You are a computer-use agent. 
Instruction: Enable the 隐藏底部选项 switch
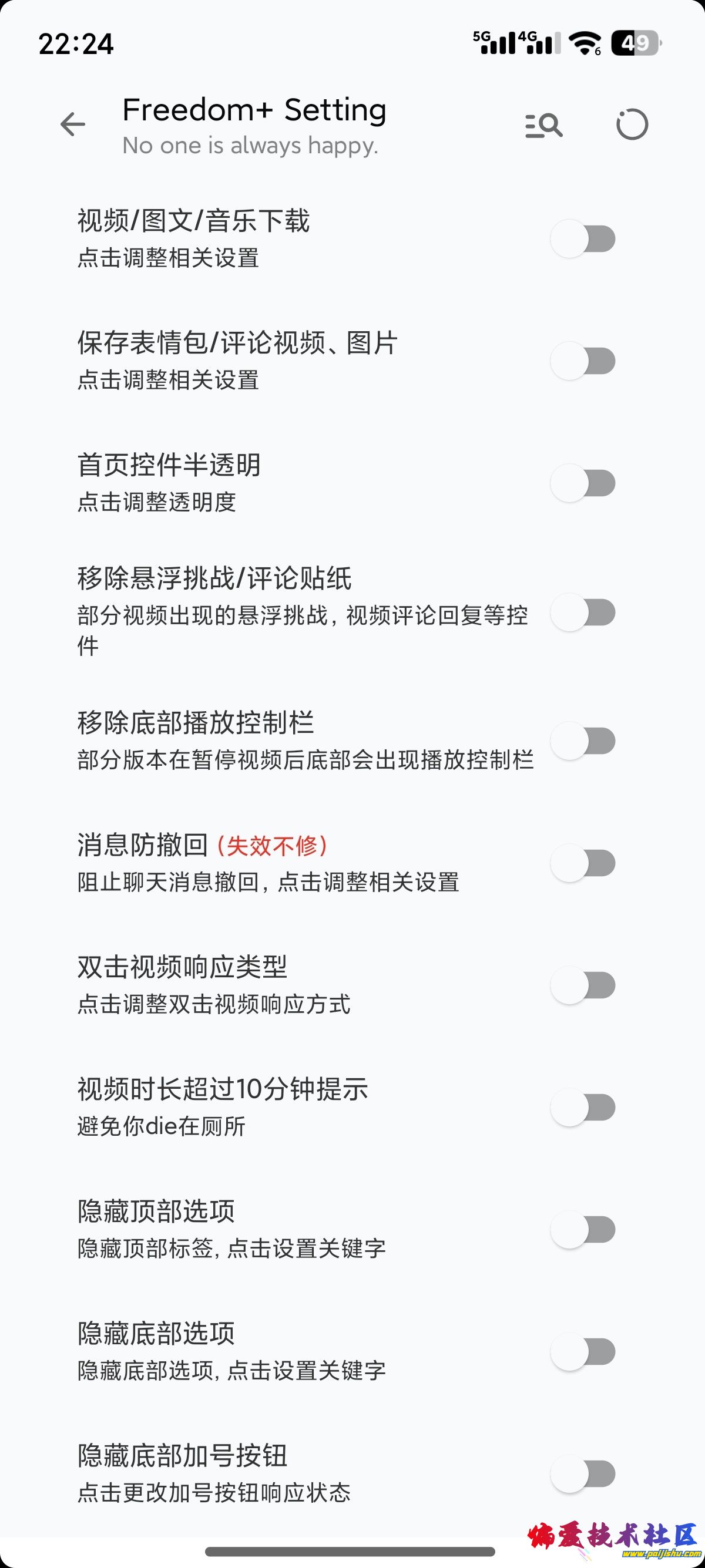click(583, 1352)
